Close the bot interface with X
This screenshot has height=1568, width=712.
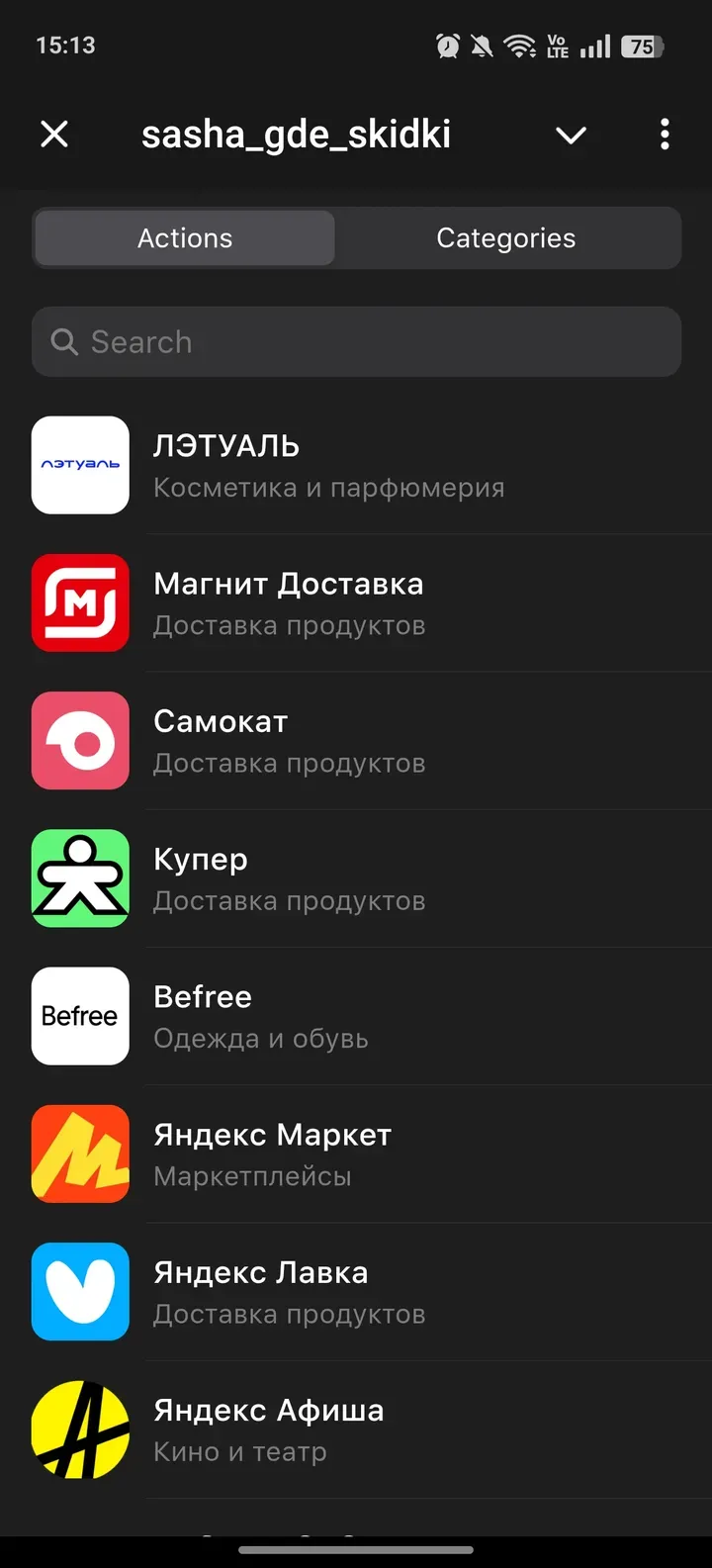(54, 135)
